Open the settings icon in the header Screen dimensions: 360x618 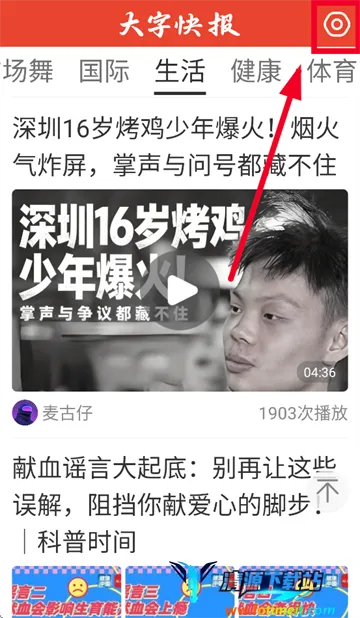[336, 24]
